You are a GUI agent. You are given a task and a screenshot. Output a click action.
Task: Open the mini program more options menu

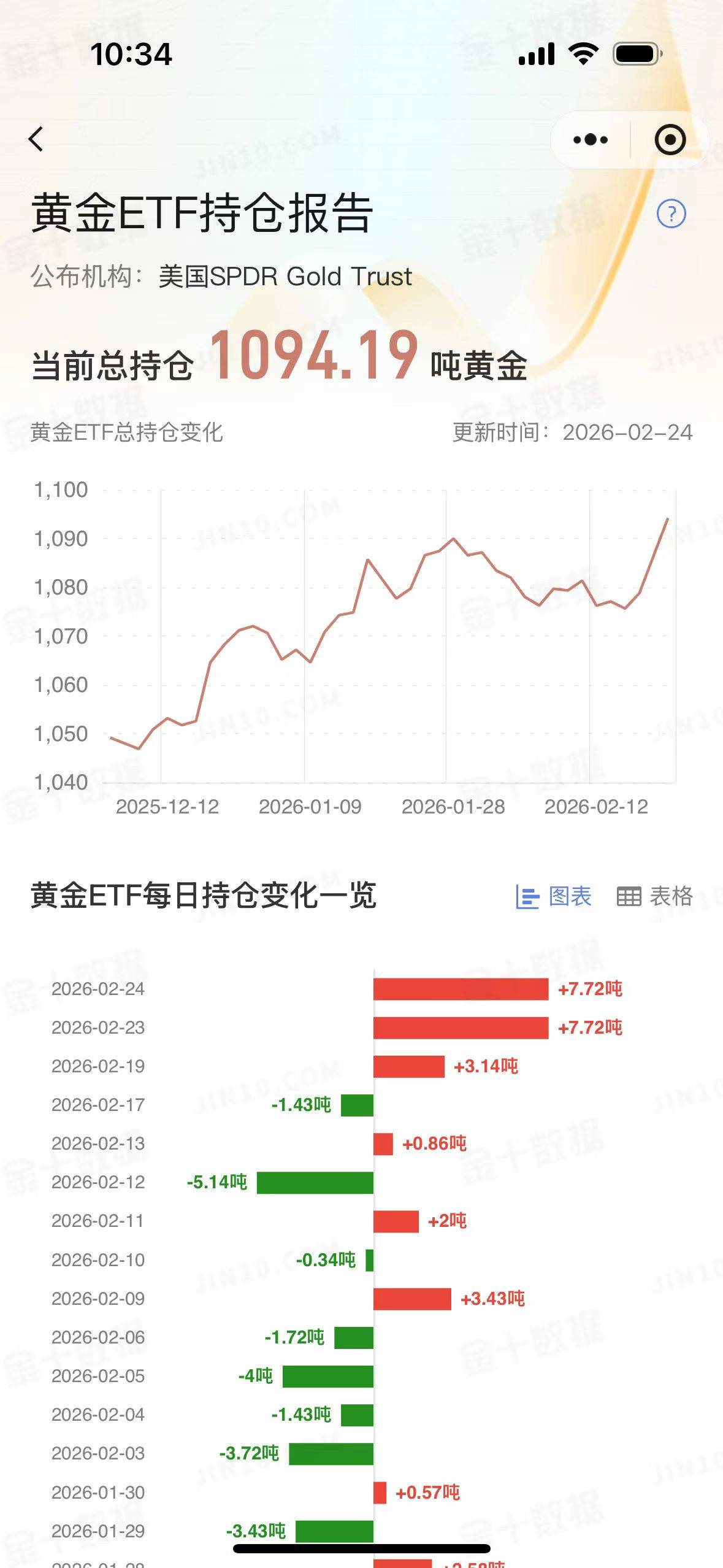click(590, 140)
